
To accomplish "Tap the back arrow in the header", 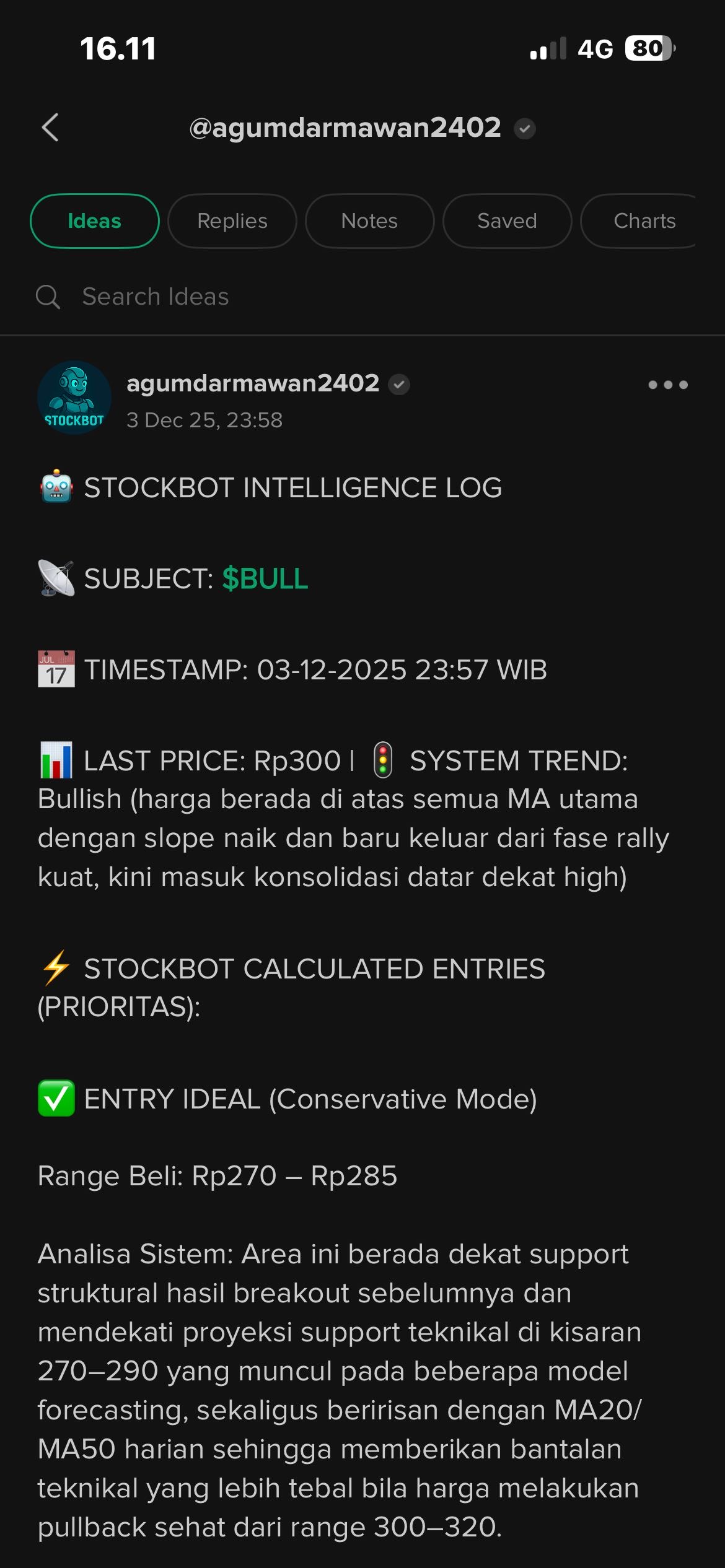I will coord(50,127).
